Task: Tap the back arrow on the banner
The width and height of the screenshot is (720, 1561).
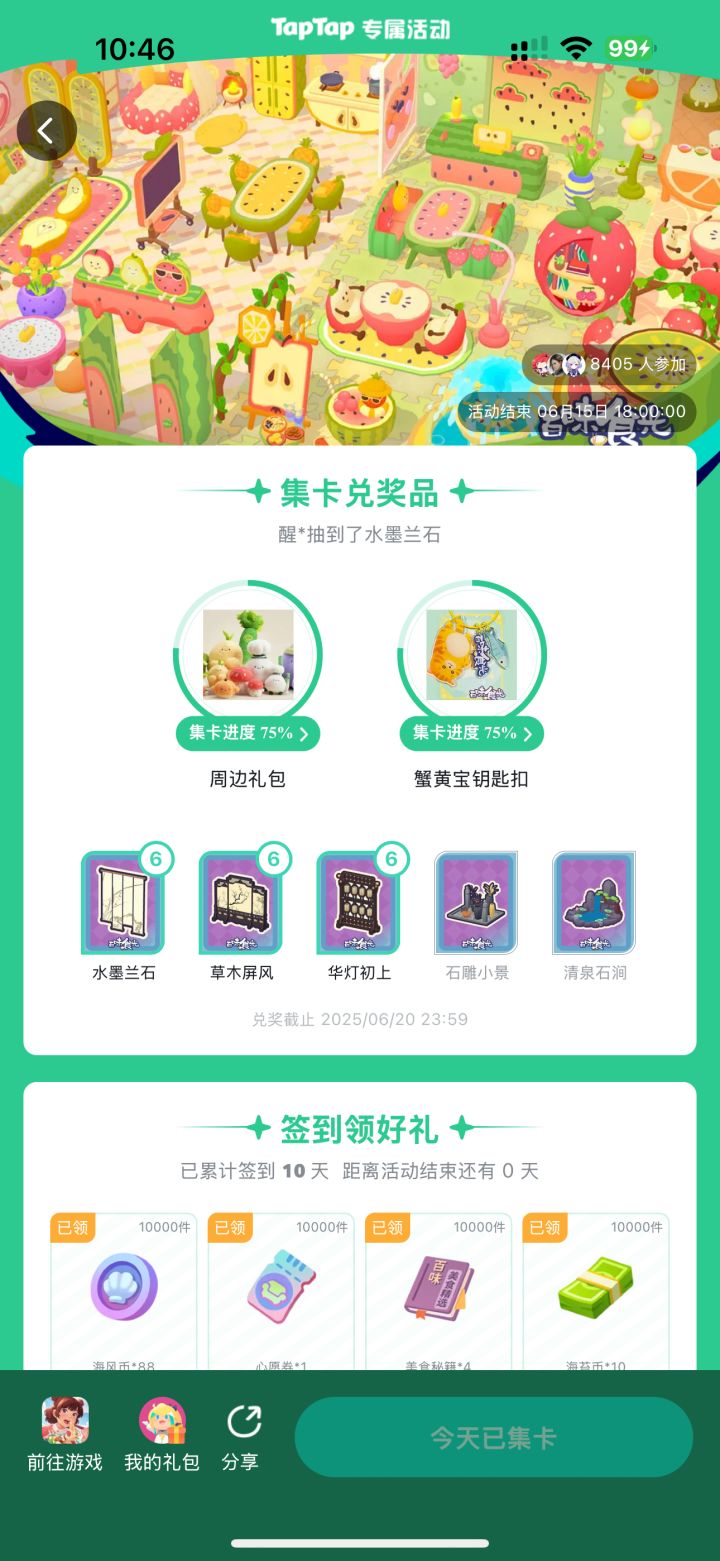Action: tap(46, 130)
